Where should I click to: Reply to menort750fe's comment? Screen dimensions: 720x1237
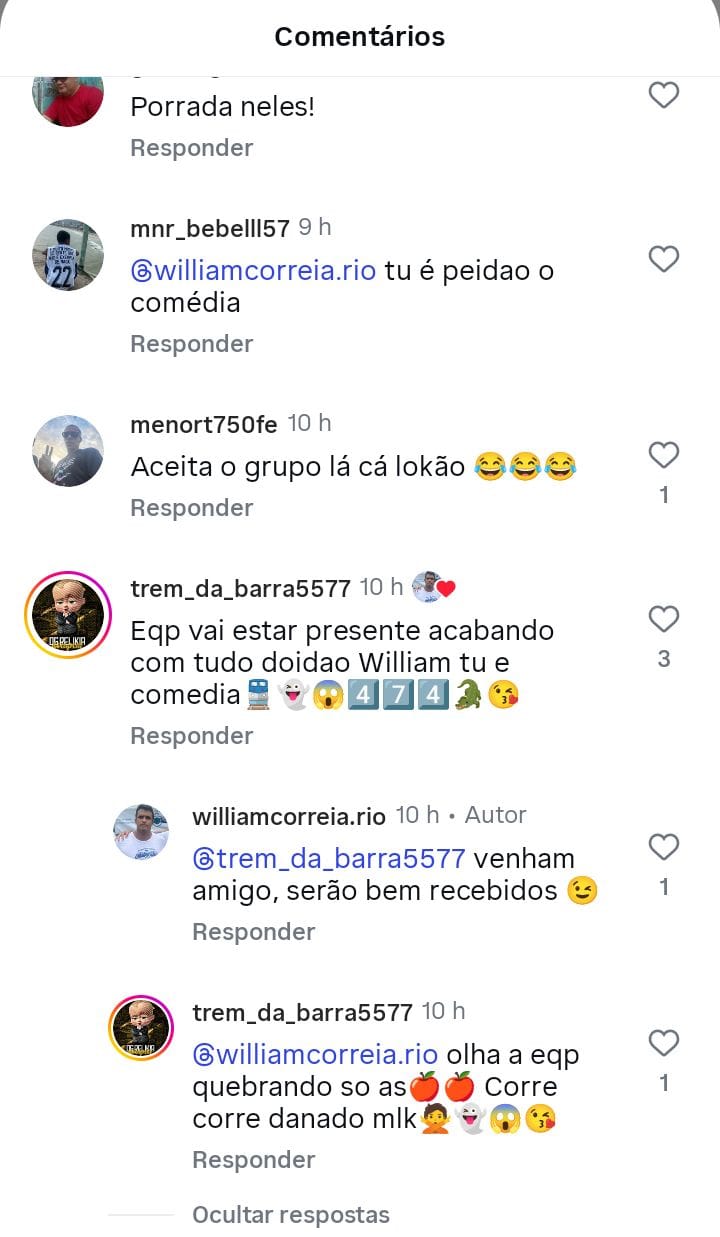pos(192,508)
